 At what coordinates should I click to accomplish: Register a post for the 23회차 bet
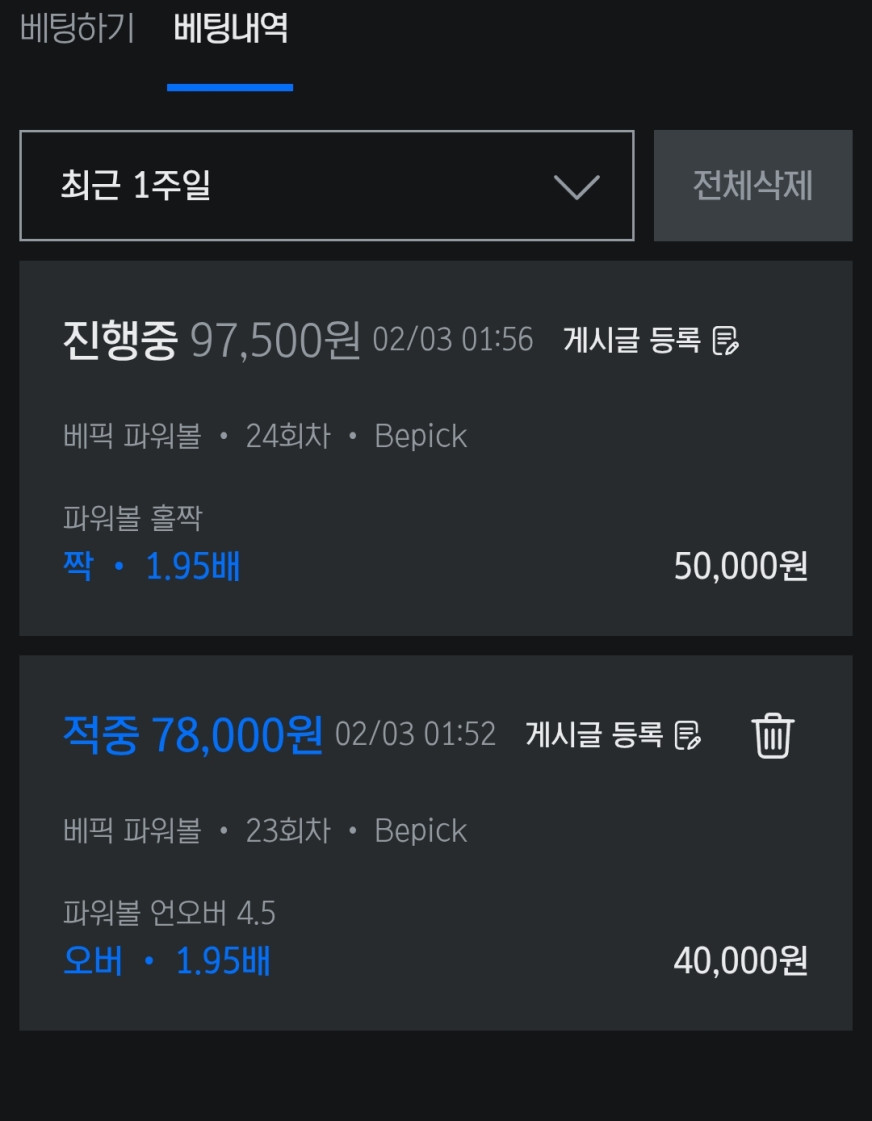pos(612,735)
